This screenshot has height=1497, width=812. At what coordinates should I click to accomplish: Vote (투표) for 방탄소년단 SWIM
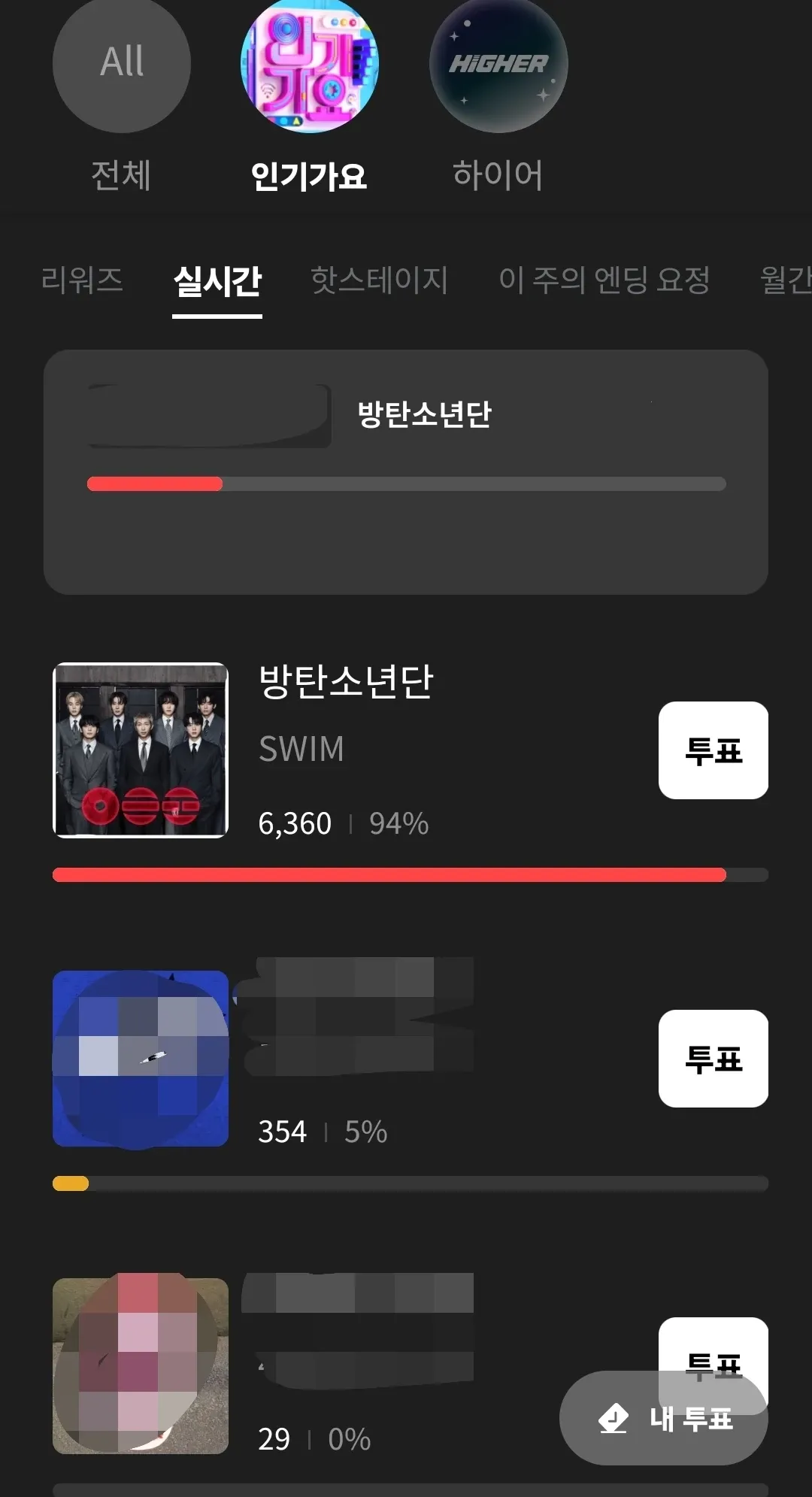point(713,750)
